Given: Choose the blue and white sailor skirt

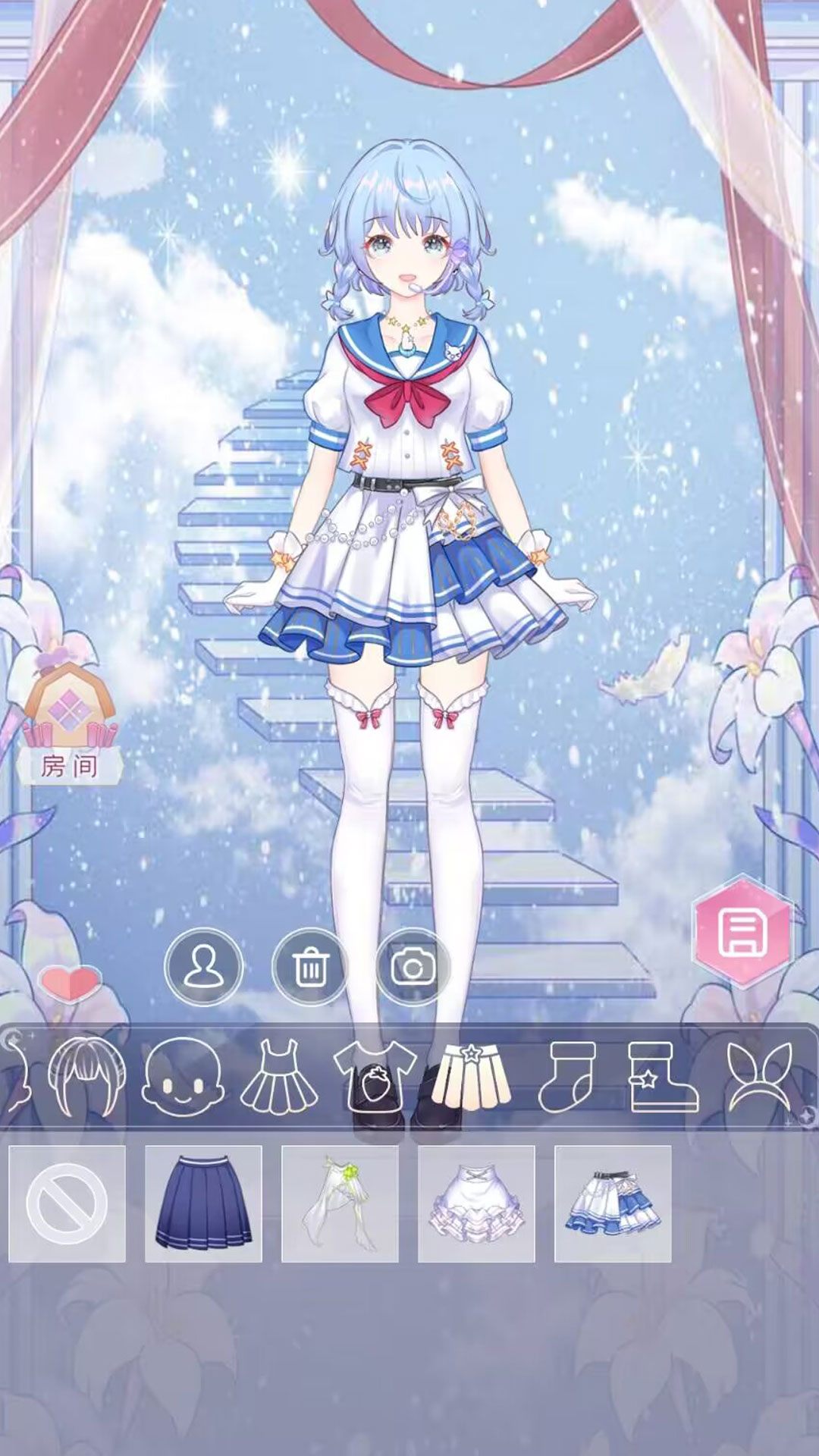Looking at the screenshot, I should coord(613,1203).
